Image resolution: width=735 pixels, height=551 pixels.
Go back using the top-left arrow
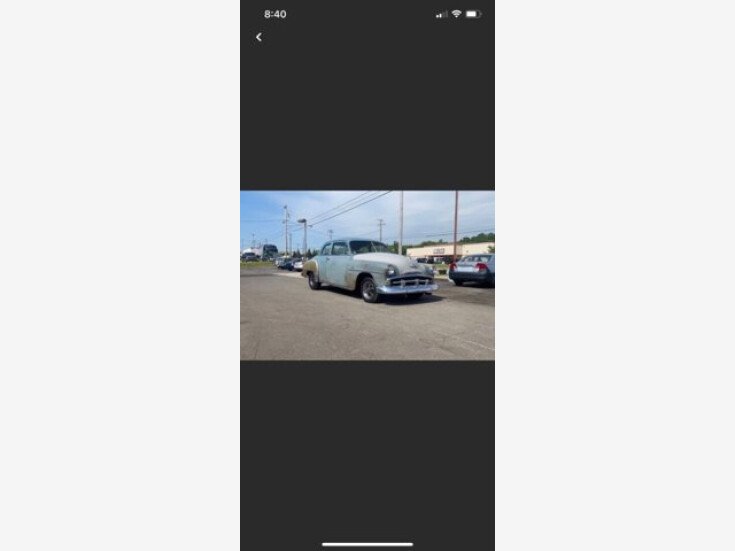coord(258,37)
